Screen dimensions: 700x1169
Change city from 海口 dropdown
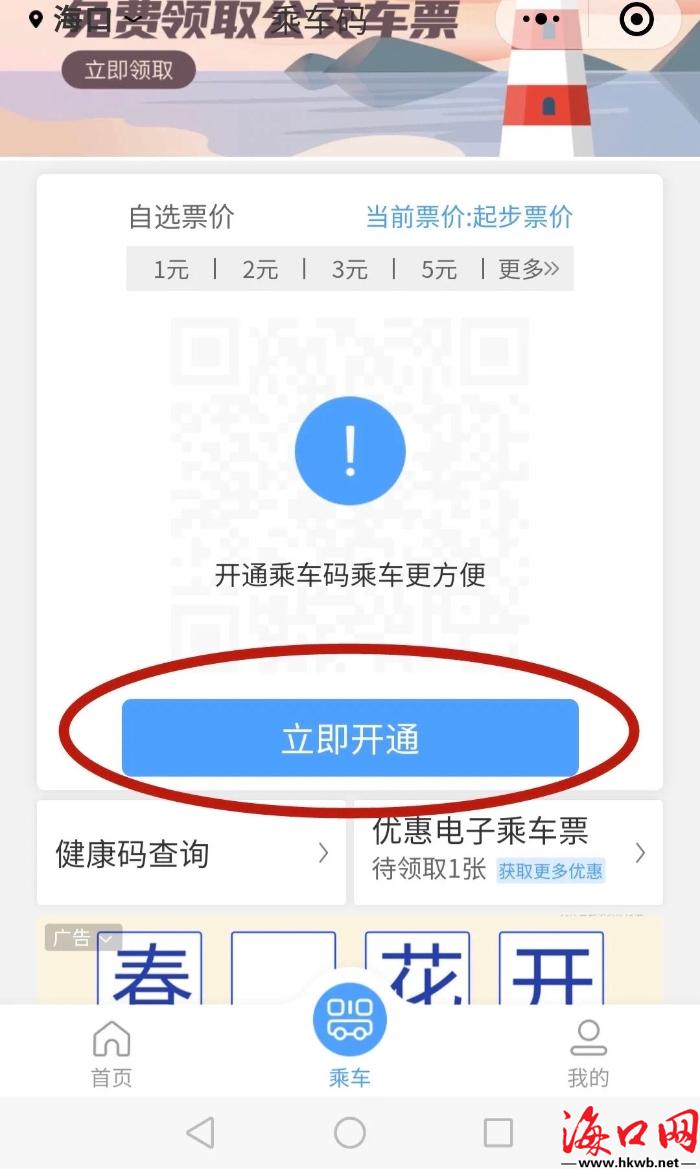85,19
